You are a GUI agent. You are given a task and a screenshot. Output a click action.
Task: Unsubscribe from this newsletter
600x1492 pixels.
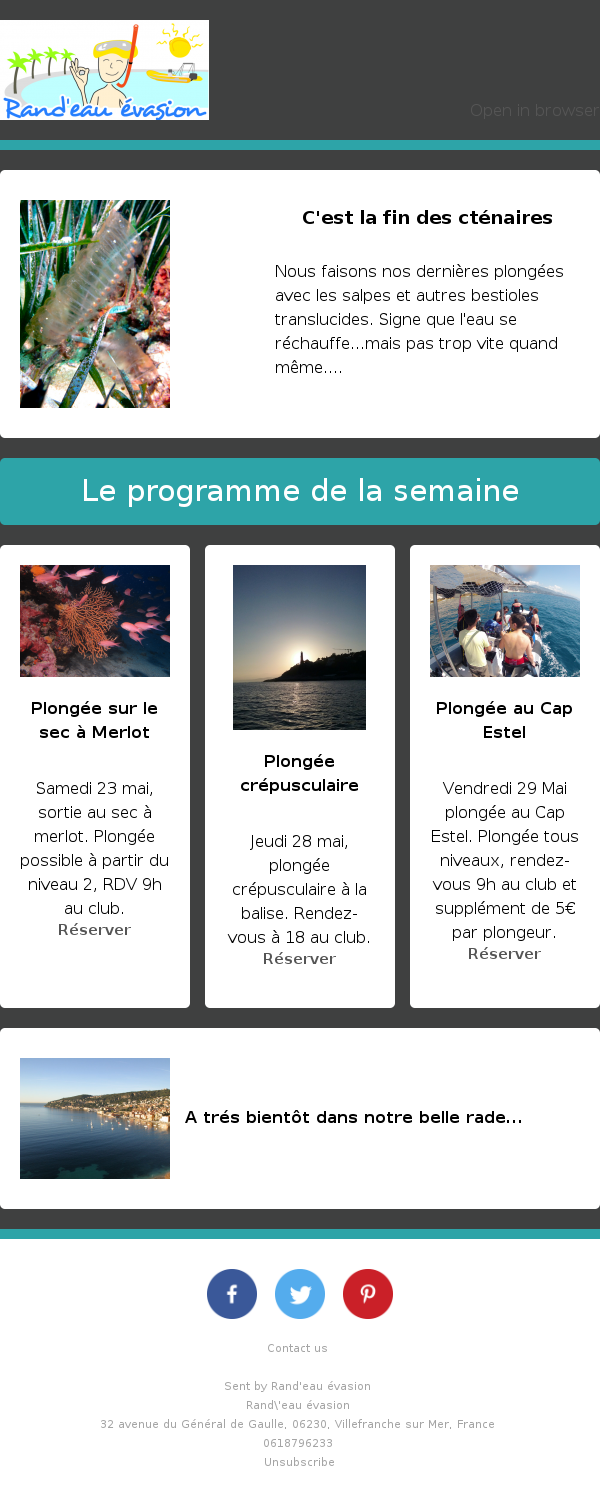coord(299,1462)
